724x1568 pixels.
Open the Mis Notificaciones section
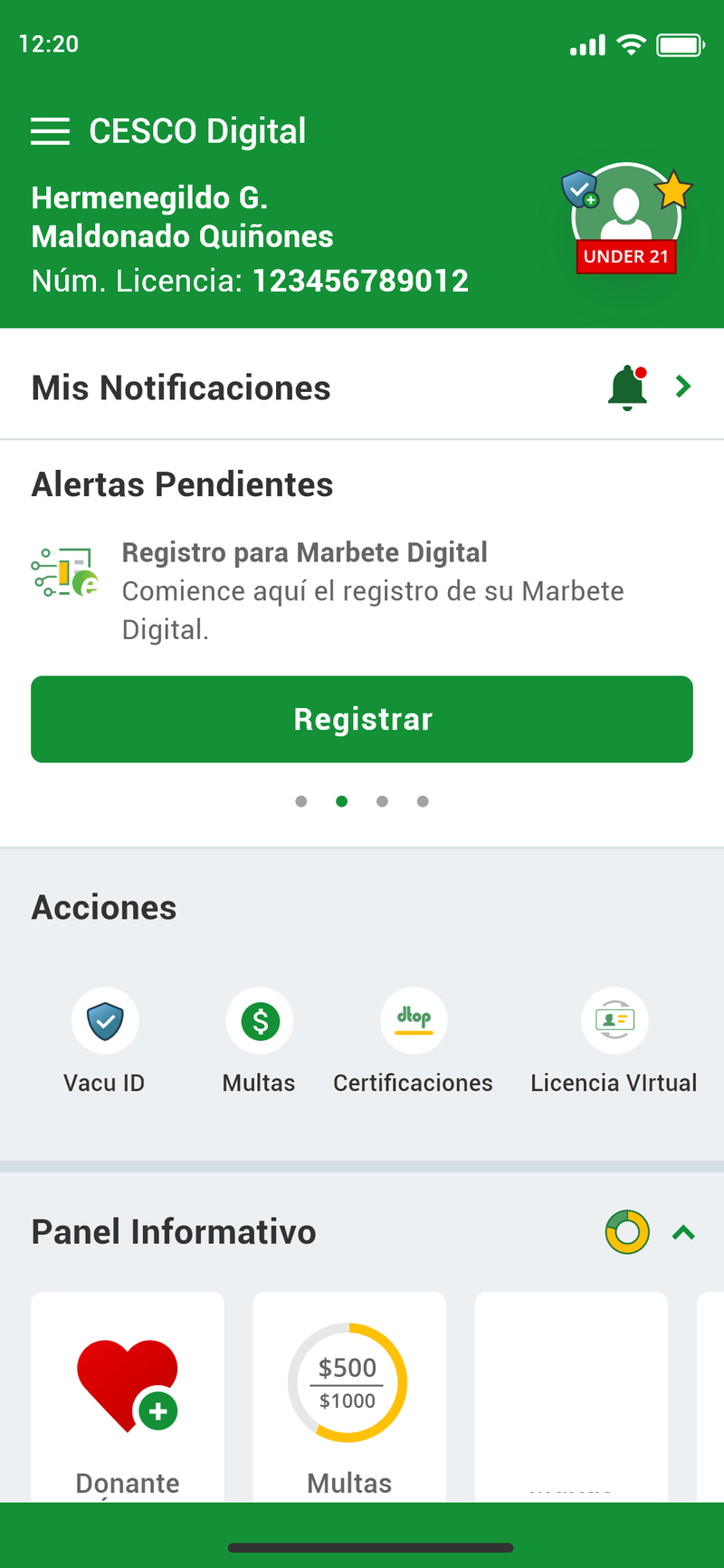180,387
